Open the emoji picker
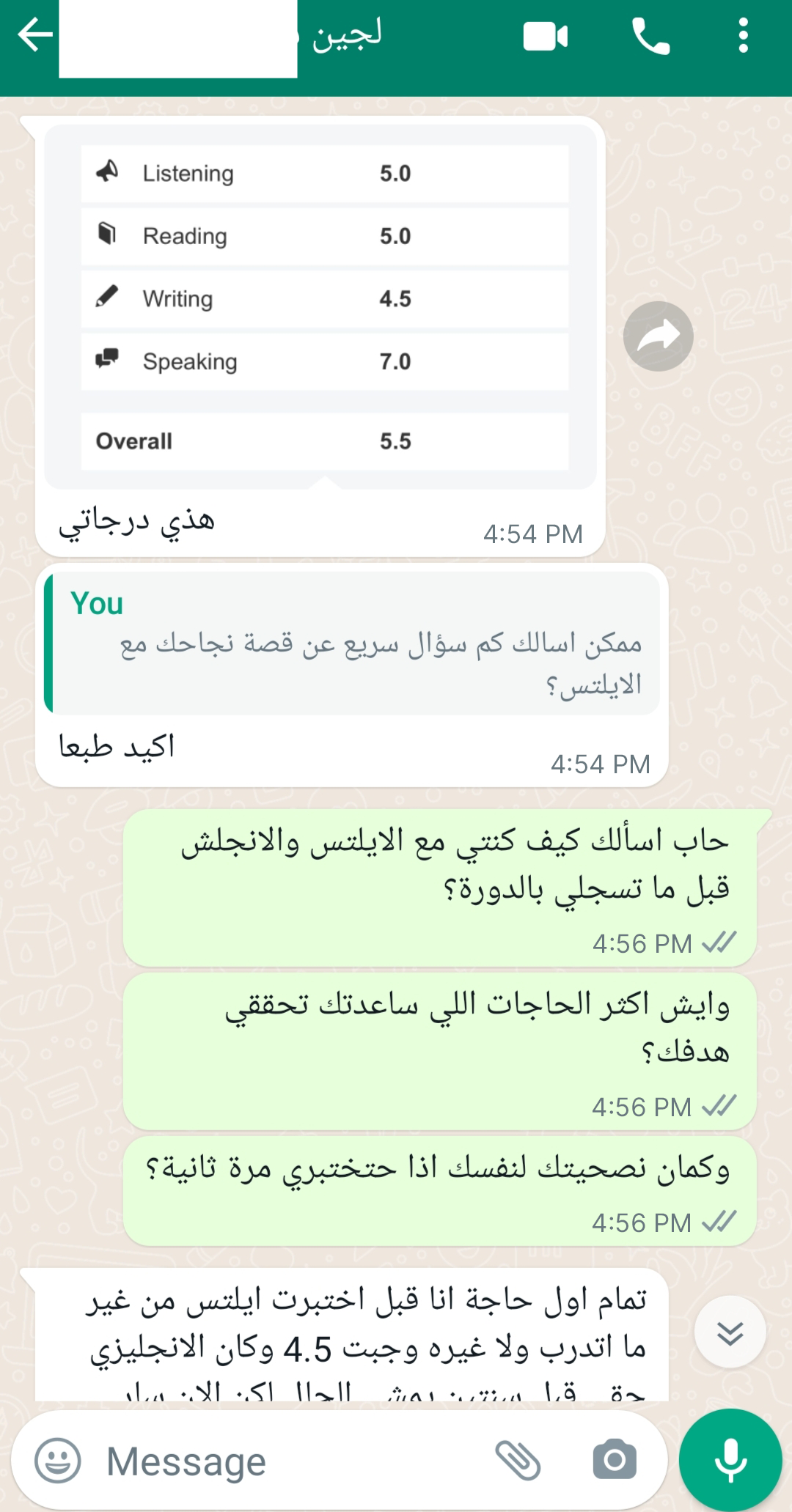The height and width of the screenshot is (1512, 792). pyautogui.click(x=58, y=1461)
